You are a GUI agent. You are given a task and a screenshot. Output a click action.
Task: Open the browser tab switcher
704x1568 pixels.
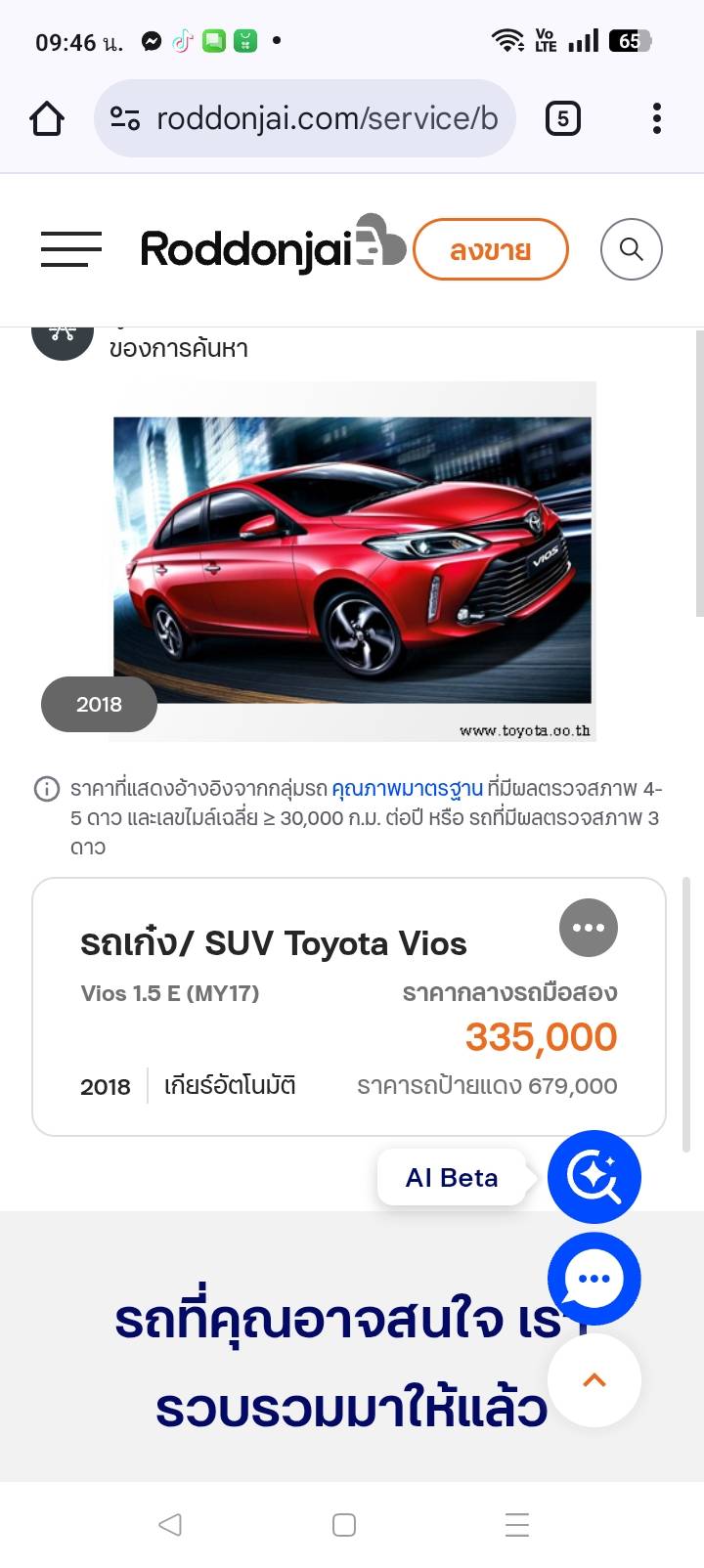tap(562, 119)
